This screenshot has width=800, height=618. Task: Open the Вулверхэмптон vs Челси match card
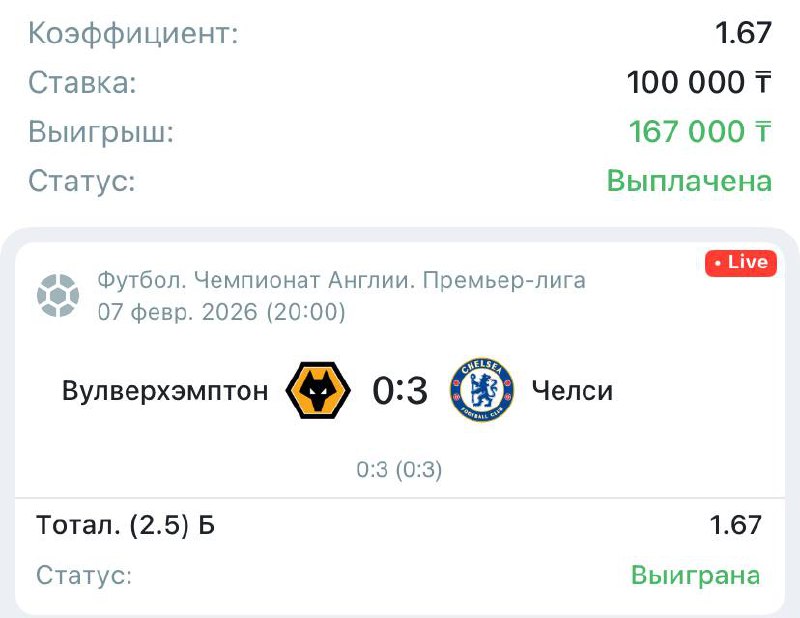(399, 391)
